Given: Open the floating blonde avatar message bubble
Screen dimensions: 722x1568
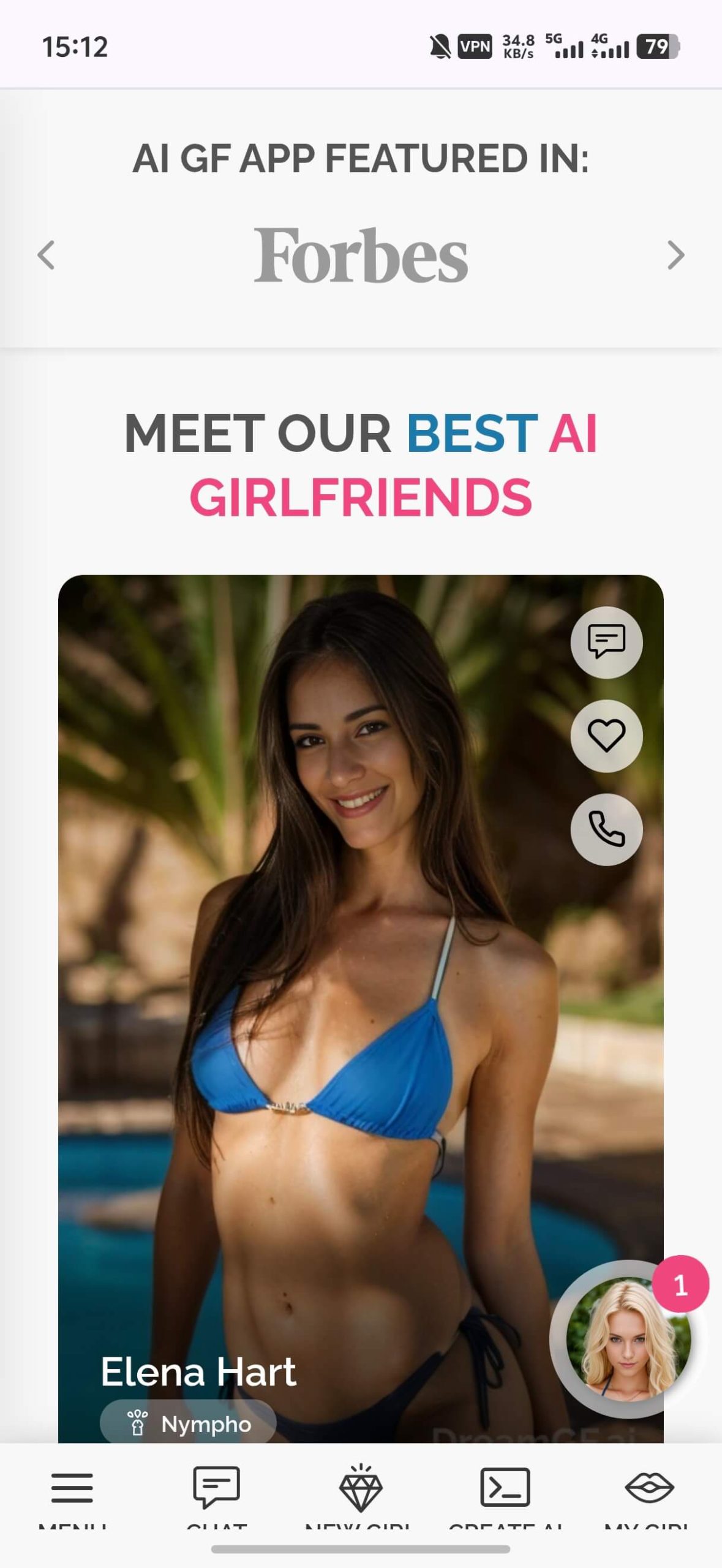Looking at the screenshot, I should (x=628, y=1338).
